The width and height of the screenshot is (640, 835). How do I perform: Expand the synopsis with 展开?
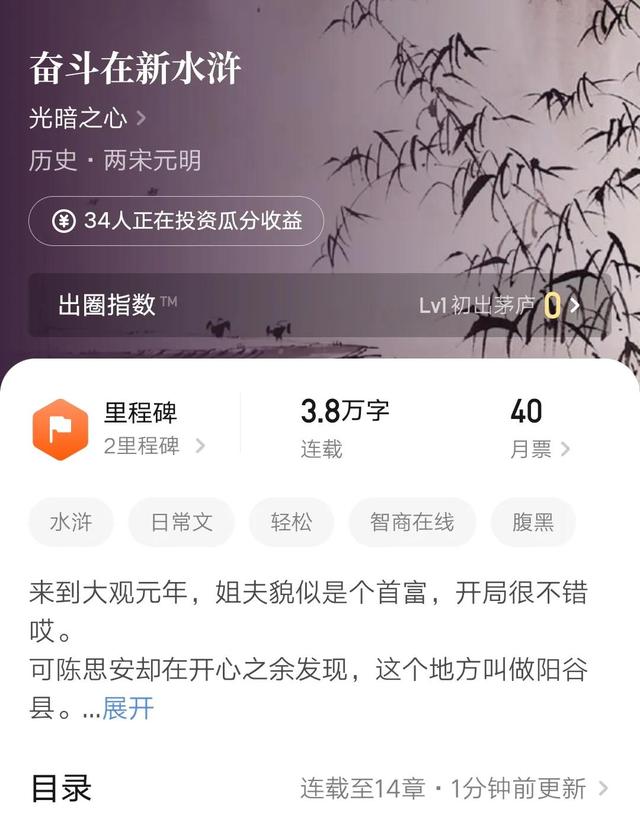[x=128, y=708]
